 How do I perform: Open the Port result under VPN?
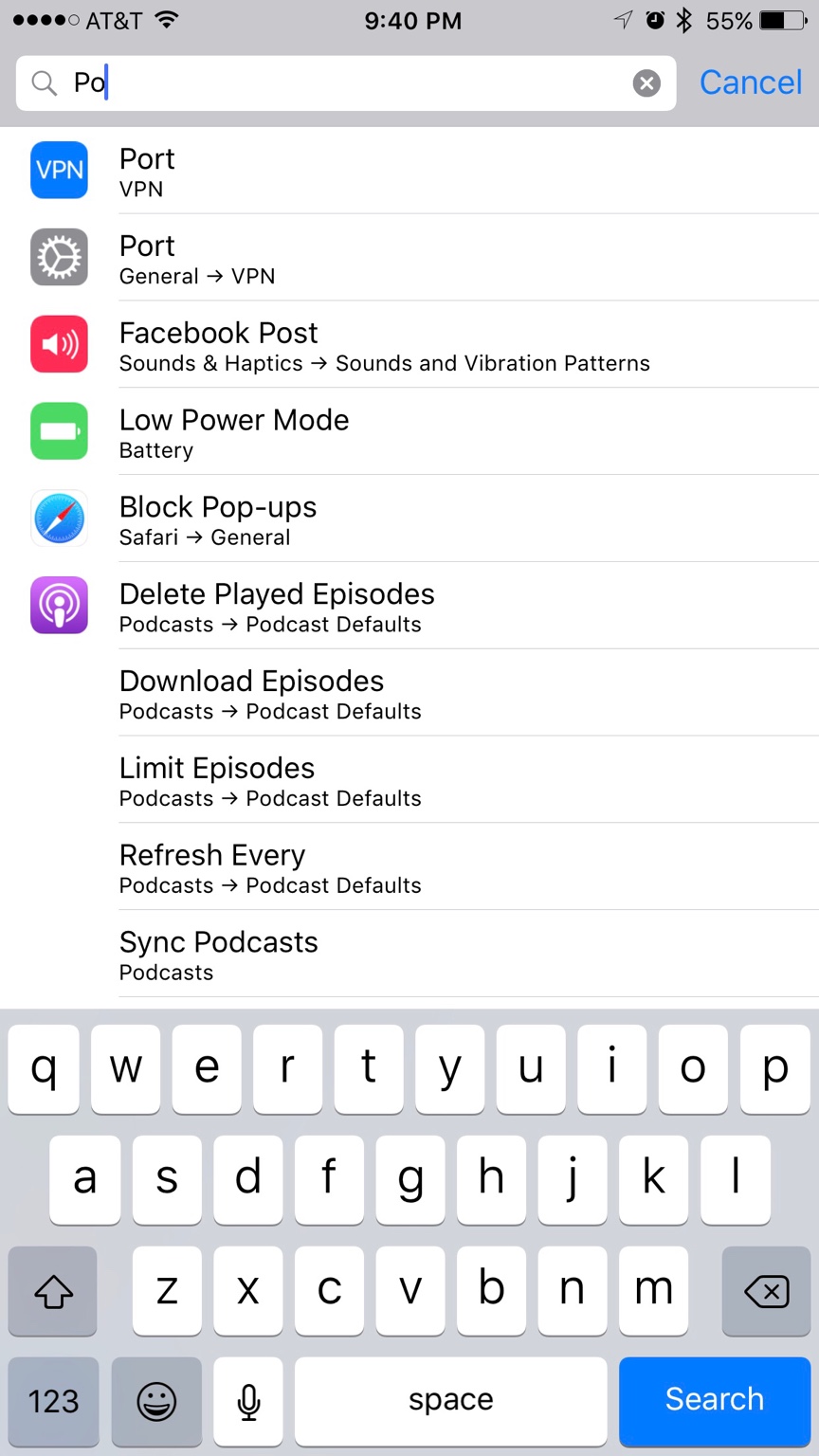click(x=409, y=171)
